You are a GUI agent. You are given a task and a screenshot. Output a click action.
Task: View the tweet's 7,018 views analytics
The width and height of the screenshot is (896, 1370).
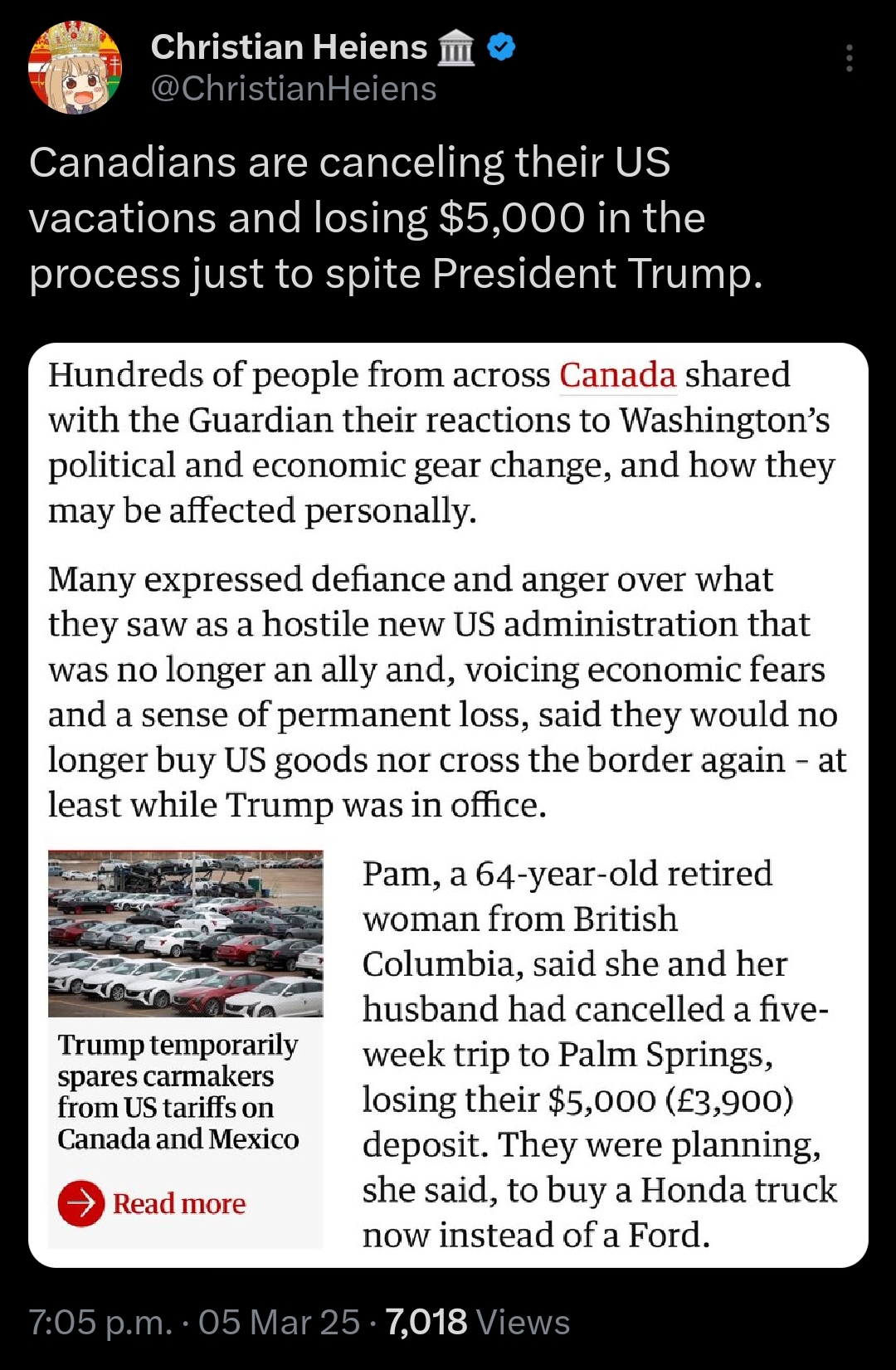478,1322
